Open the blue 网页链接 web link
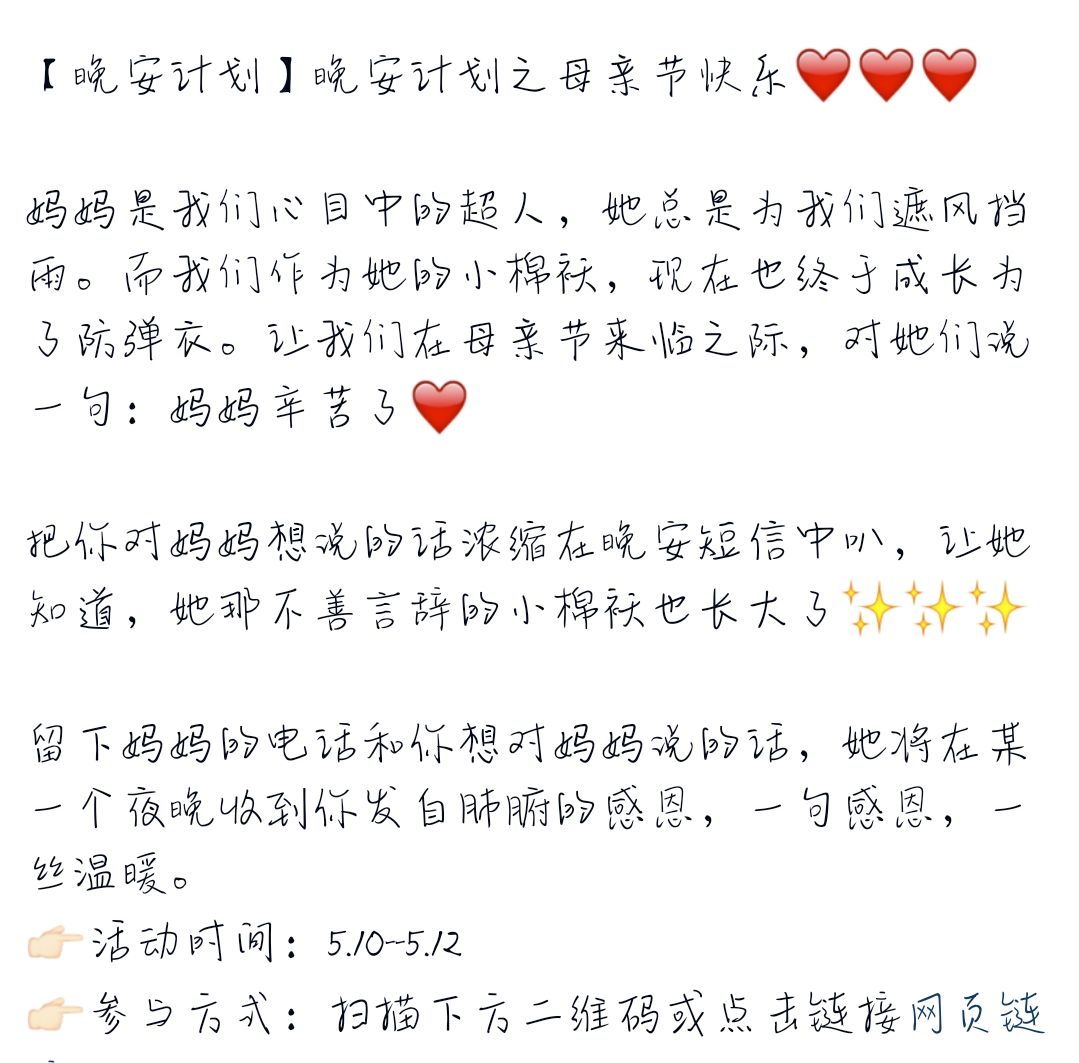This screenshot has width=1079, height=1063. pyautogui.click(x=975, y=1017)
